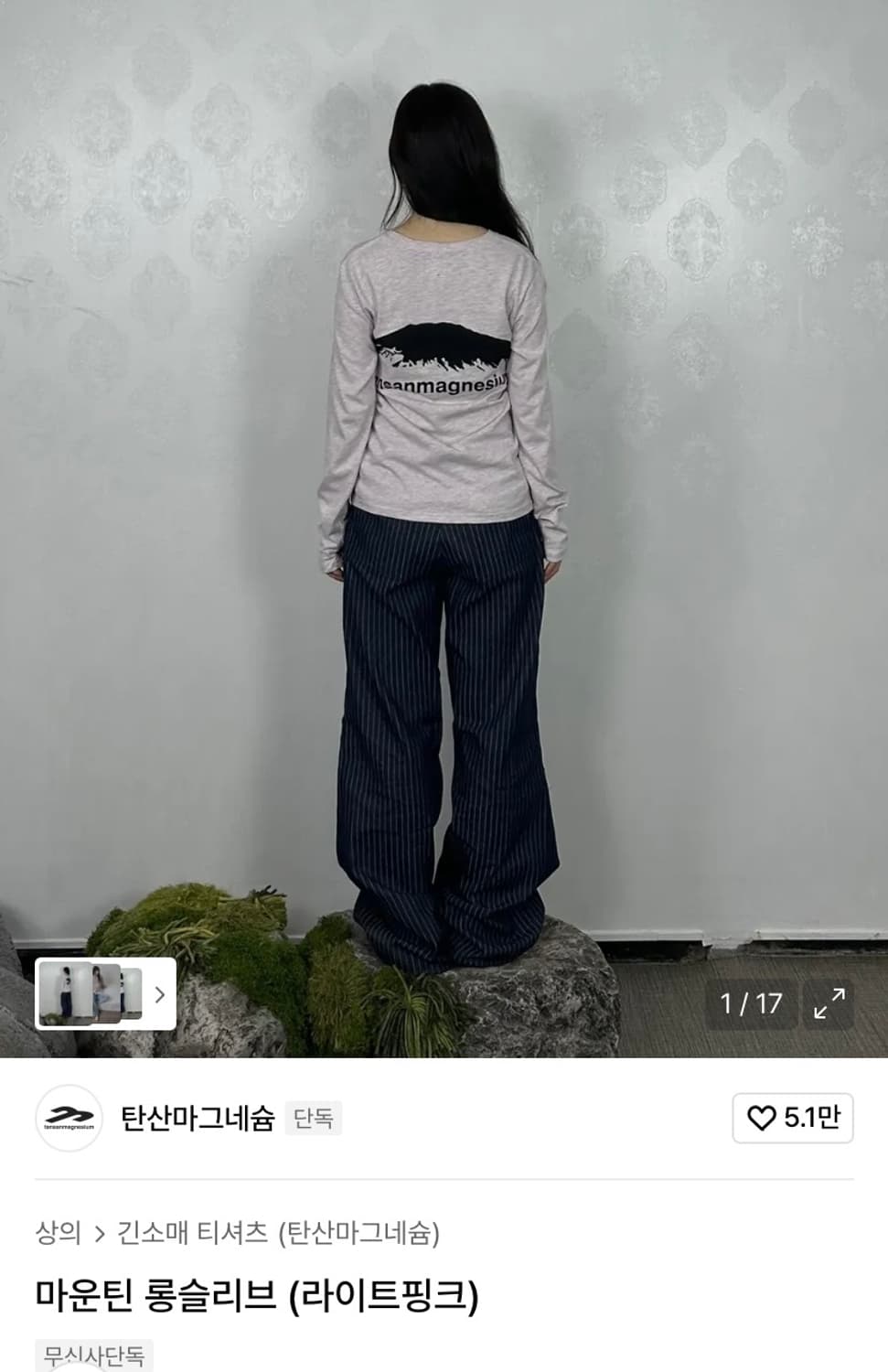888x1372 pixels.
Task: Click the 1 / 17 image counter
Action: [x=749, y=1003]
